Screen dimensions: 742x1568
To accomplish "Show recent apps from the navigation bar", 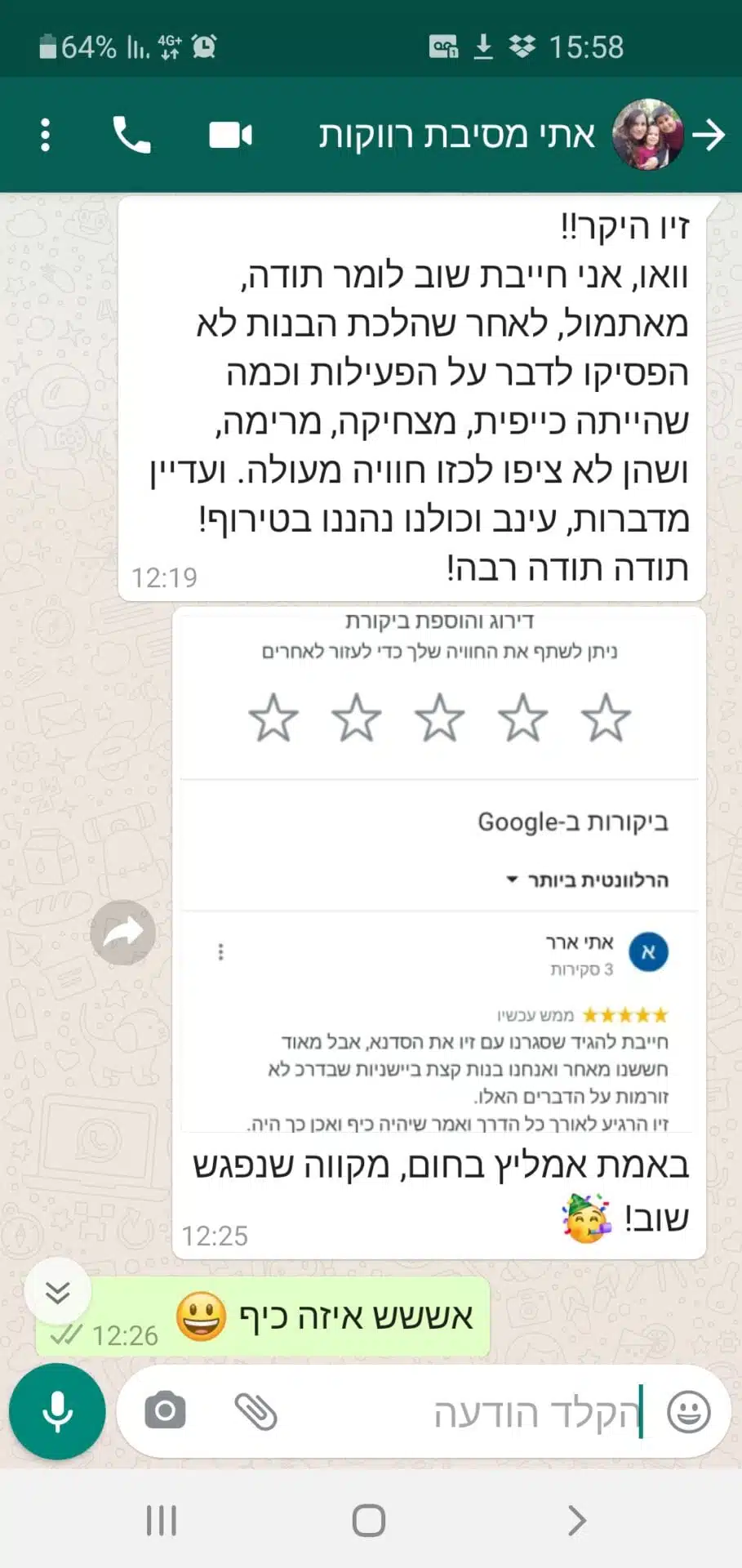I will coord(162,1520).
